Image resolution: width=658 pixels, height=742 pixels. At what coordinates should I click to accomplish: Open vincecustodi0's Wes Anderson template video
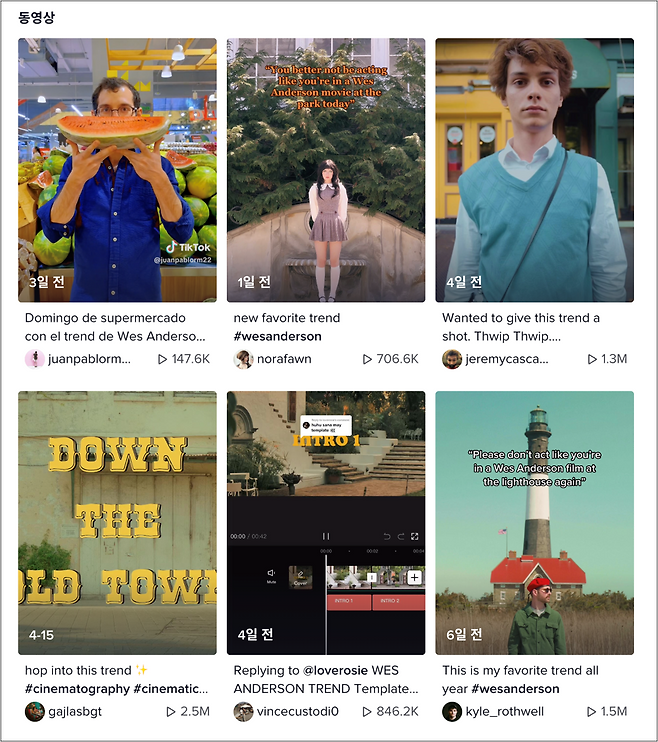pyautogui.click(x=326, y=522)
